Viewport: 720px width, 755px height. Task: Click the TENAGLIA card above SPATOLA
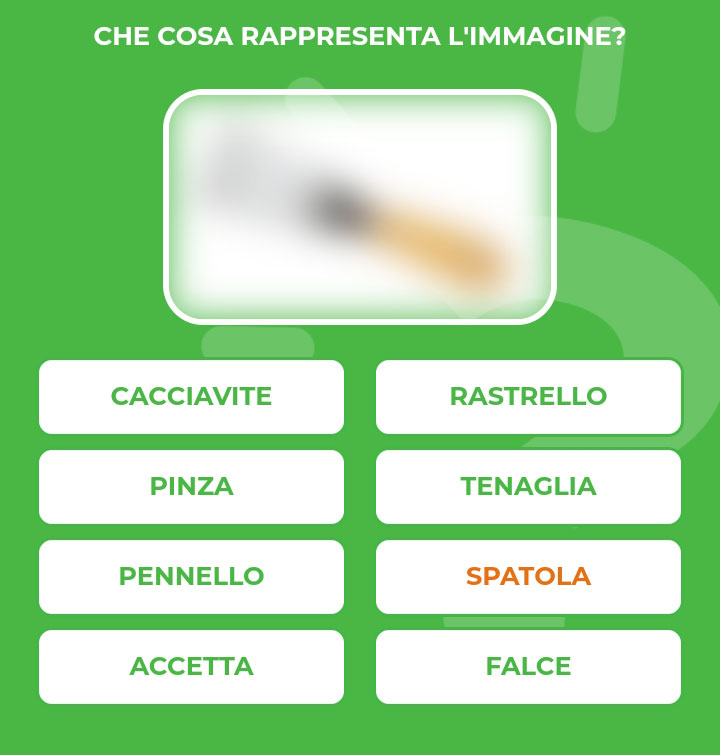(528, 487)
